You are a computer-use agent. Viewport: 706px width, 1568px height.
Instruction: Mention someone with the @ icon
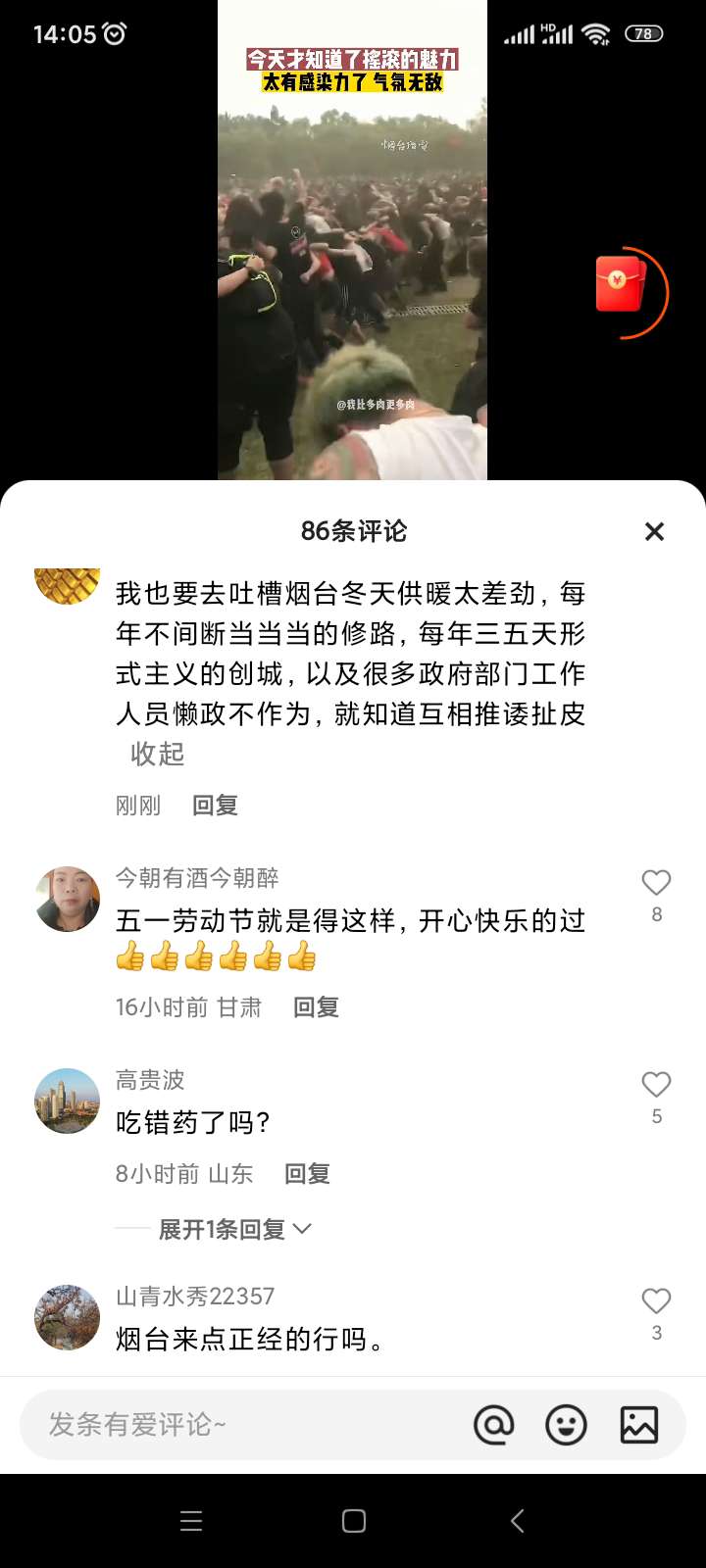coord(494,1425)
